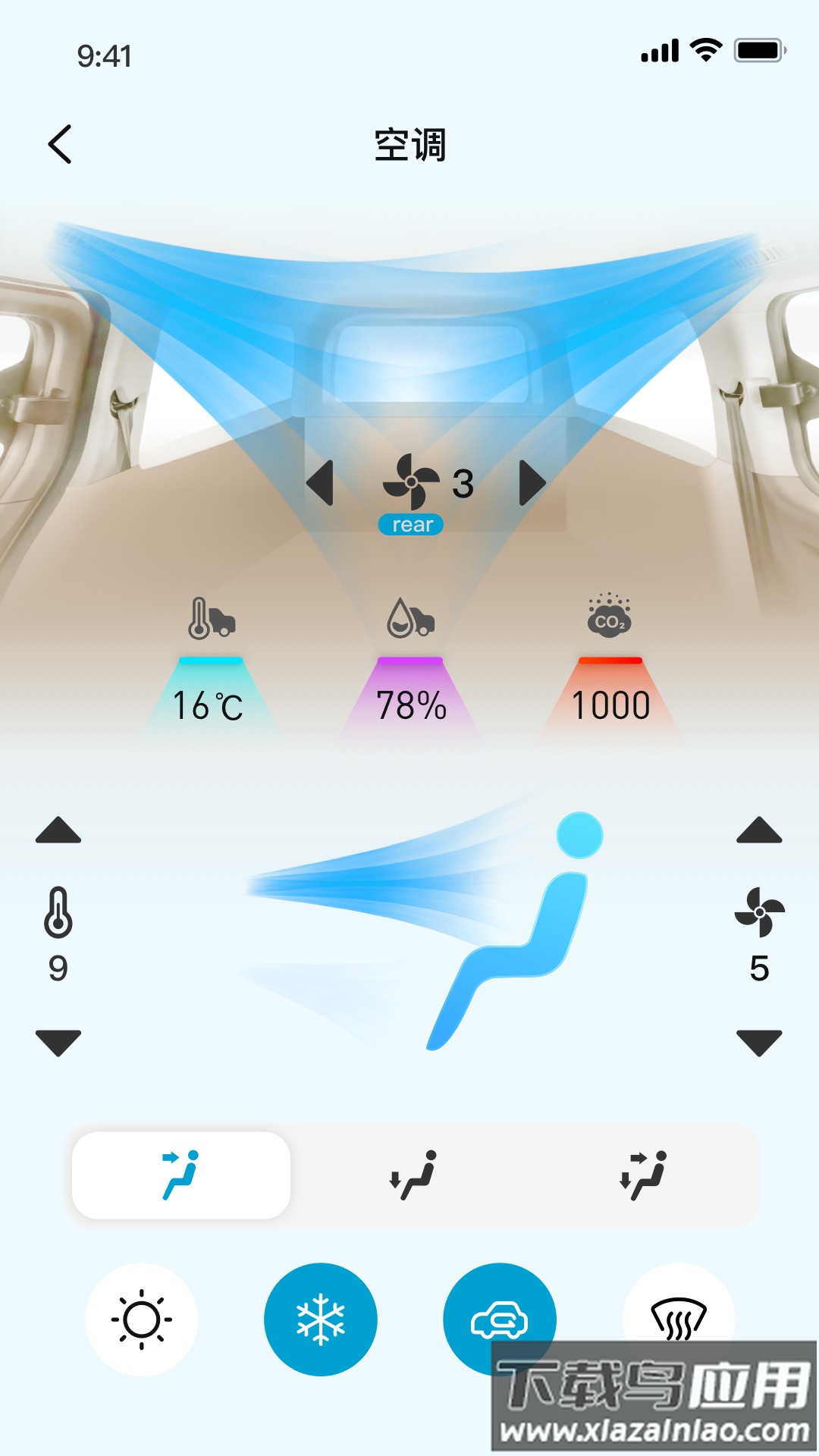Toggle air recirculation mode
Screen dimensions: 819x1456
(498, 1319)
